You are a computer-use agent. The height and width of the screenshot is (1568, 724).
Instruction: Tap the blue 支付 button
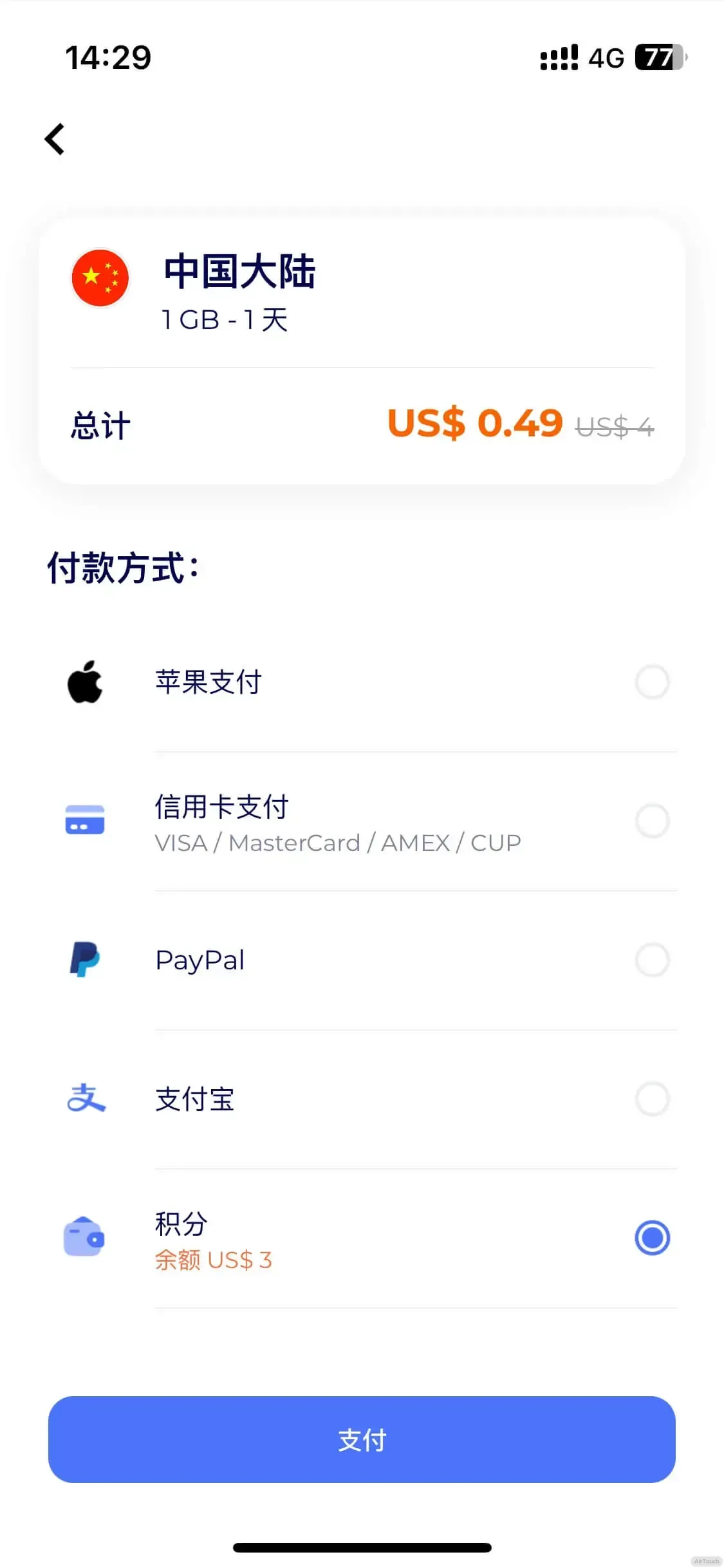(362, 1440)
